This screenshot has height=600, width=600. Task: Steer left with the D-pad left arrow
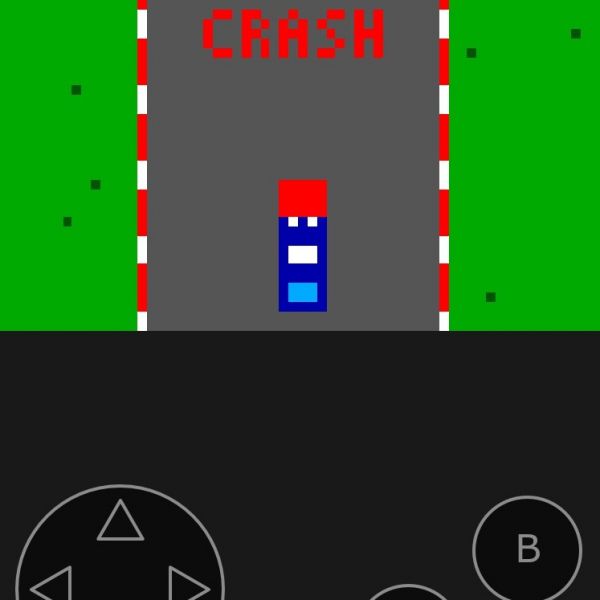(x=52, y=585)
